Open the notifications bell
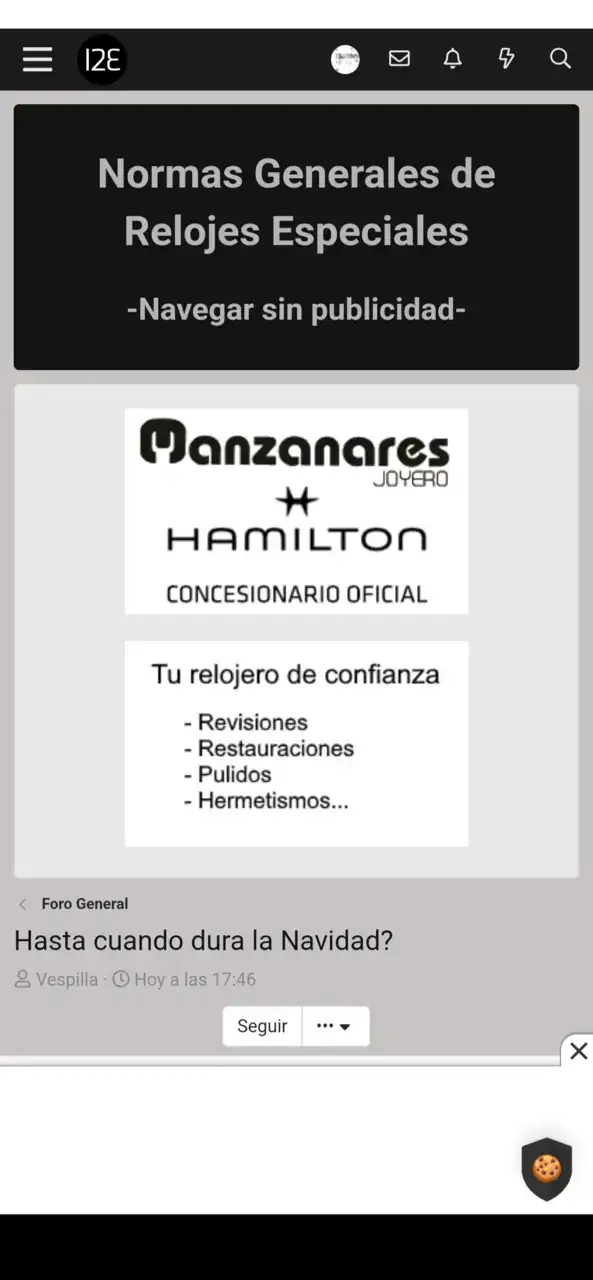Screen dimensions: 593x1280 click(x=453, y=59)
